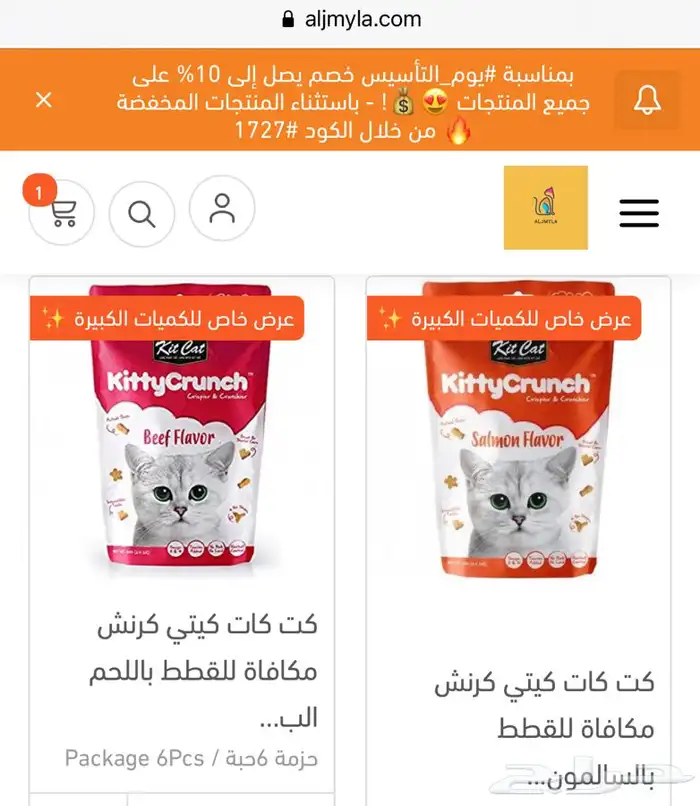Open the notifications bell in the banner

tap(647, 100)
